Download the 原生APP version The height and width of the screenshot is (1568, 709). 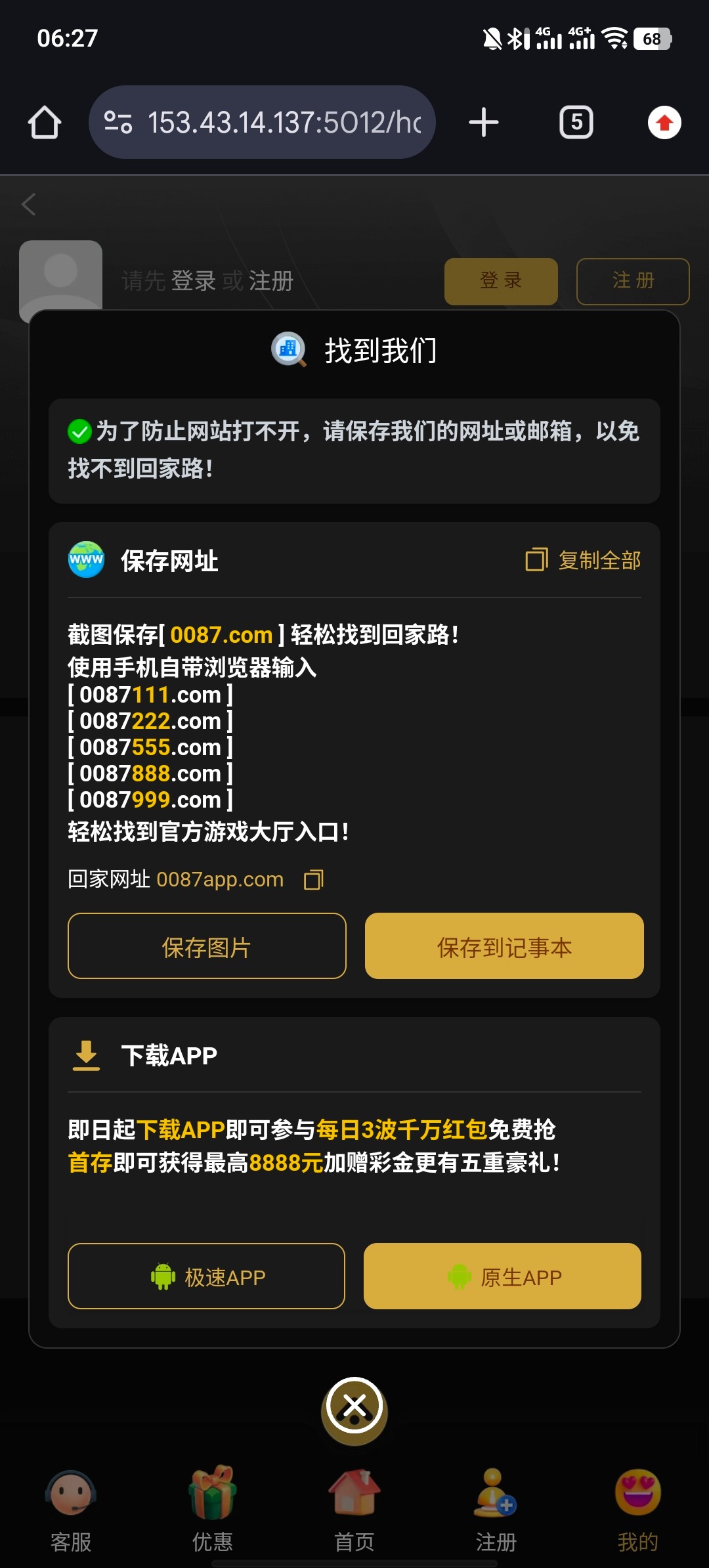(503, 1276)
